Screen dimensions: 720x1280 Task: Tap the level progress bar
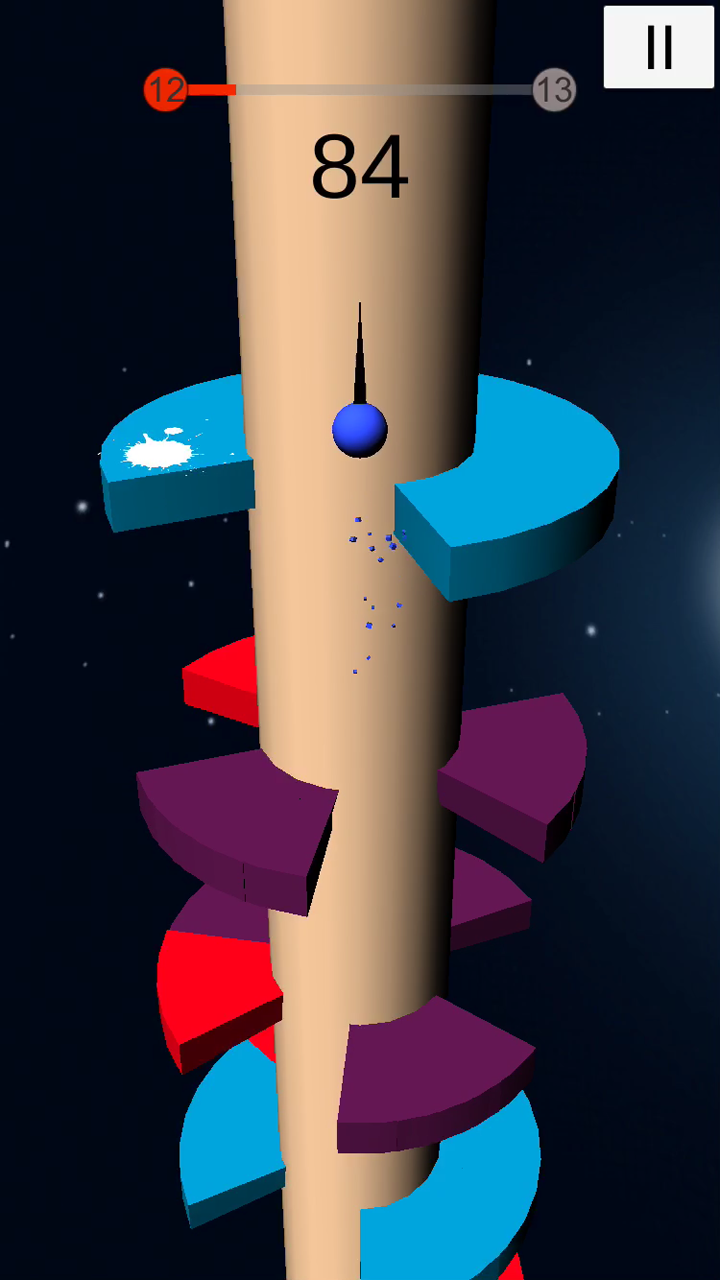coord(360,89)
